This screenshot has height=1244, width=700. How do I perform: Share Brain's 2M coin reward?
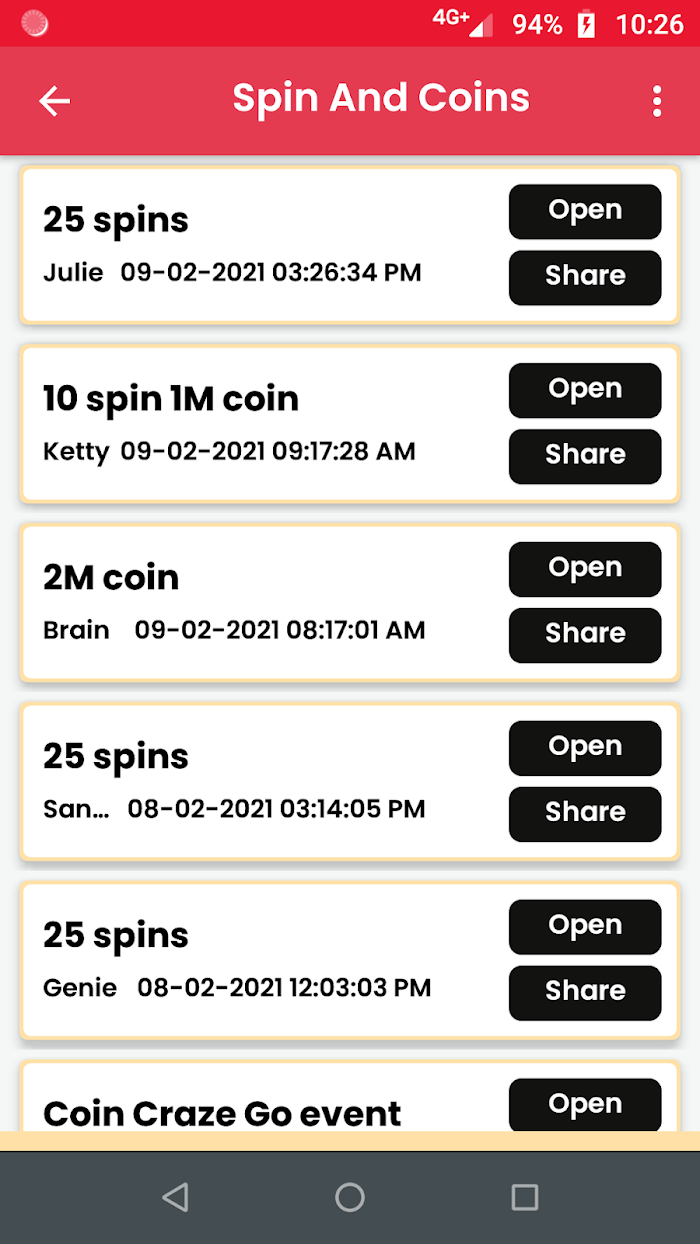tap(585, 635)
